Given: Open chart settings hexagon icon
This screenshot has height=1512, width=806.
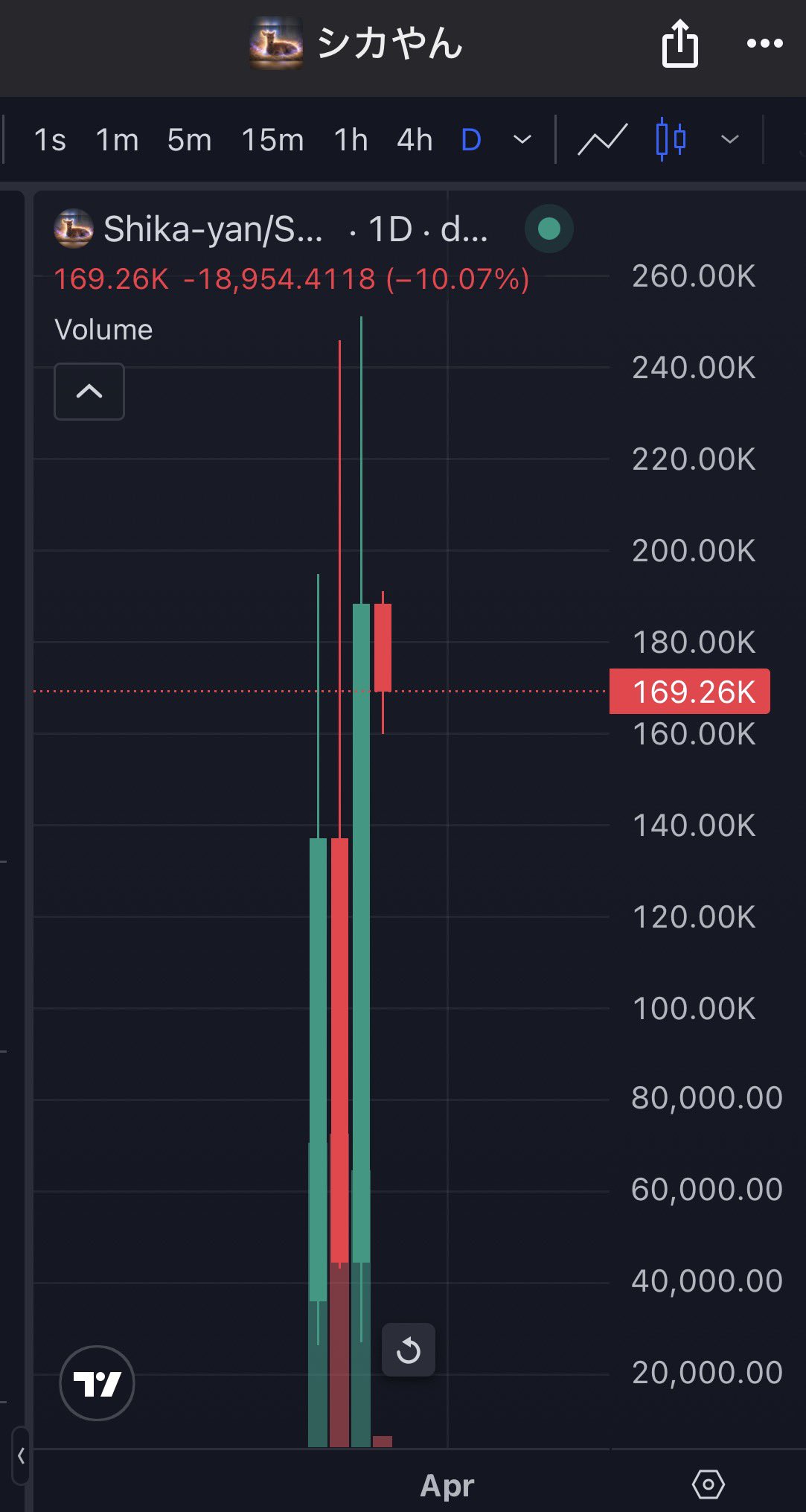Looking at the screenshot, I should coord(708,1485).
